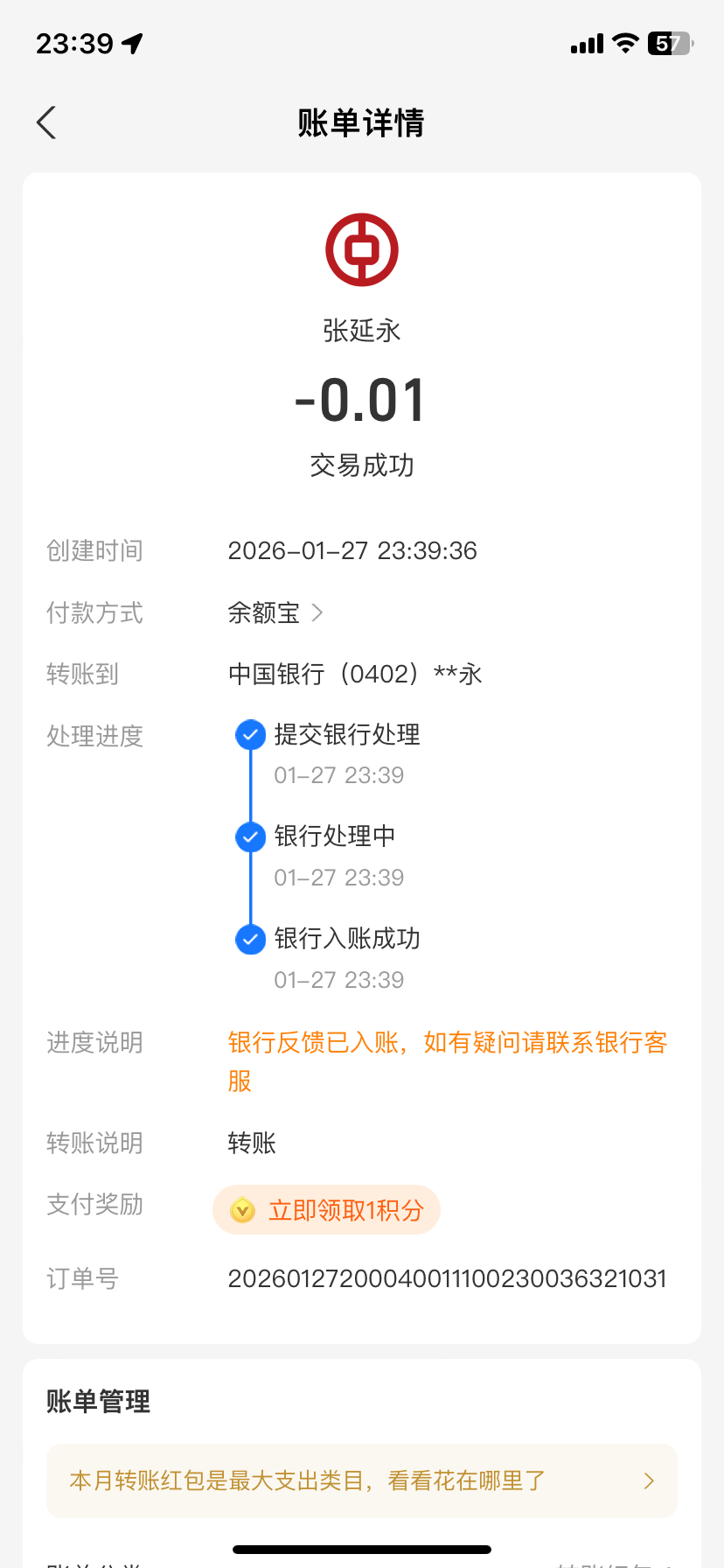This screenshot has height=1568, width=724.
Task: Claim the 立即领取1积分 payment reward
Action: pyautogui.click(x=327, y=1210)
